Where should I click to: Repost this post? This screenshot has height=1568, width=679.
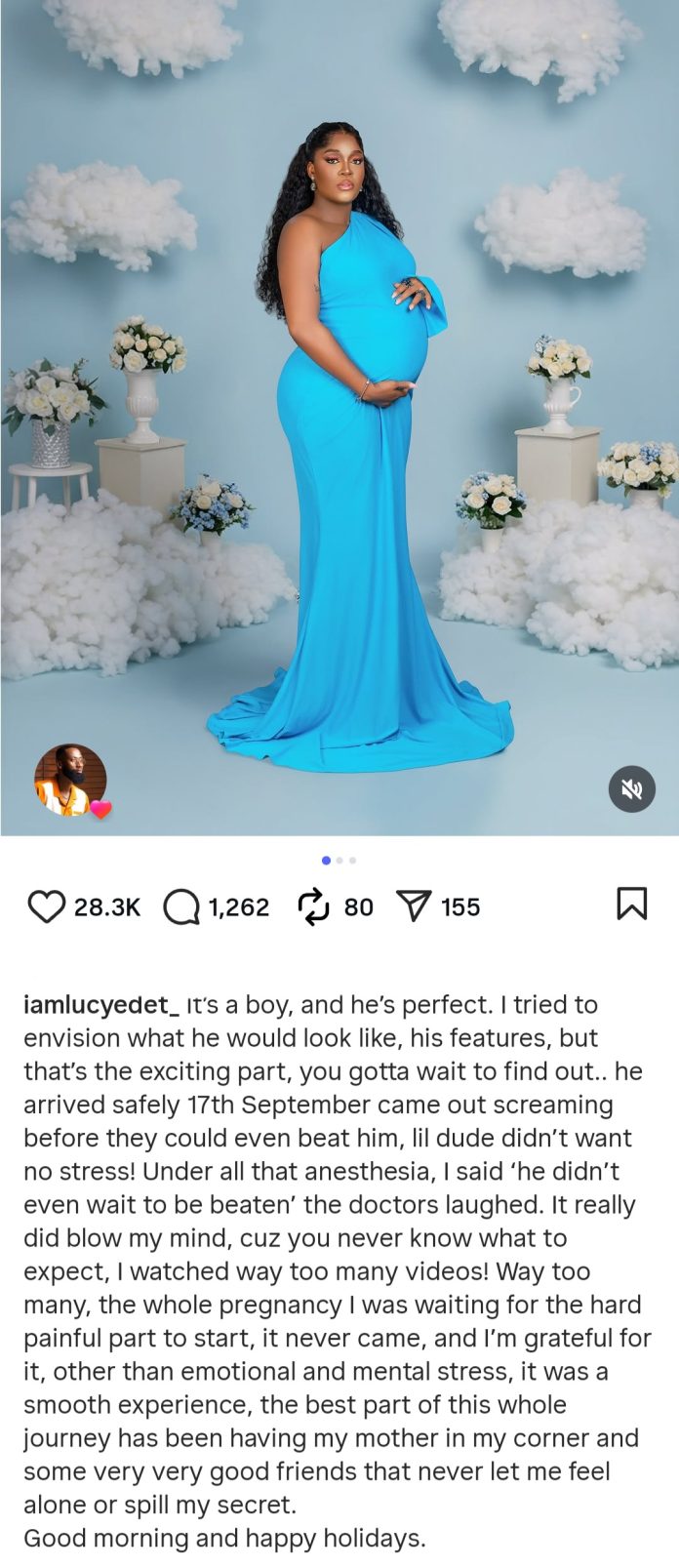(313, 906)
